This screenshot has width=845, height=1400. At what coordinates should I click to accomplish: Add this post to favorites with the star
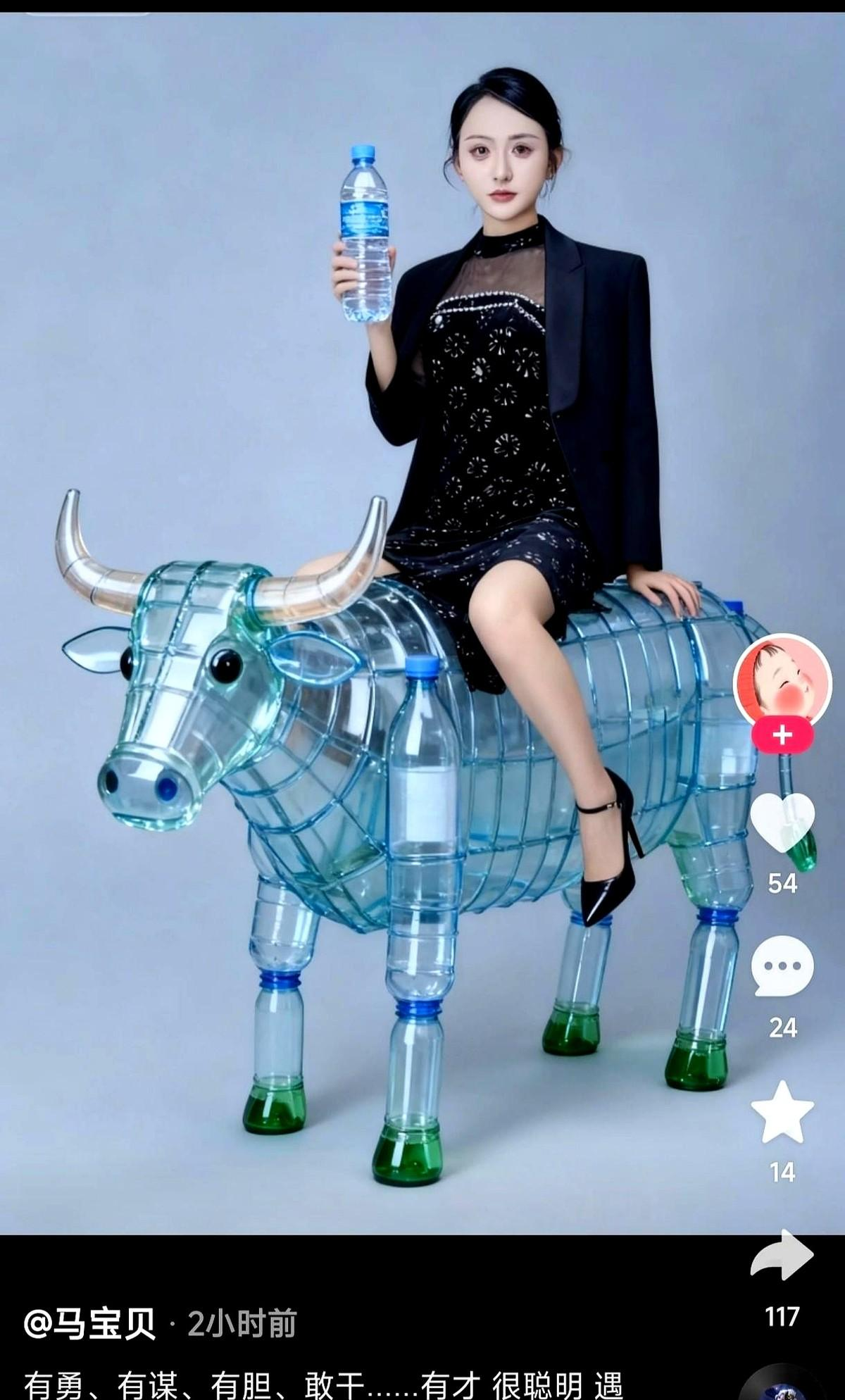pos(782,1113)
